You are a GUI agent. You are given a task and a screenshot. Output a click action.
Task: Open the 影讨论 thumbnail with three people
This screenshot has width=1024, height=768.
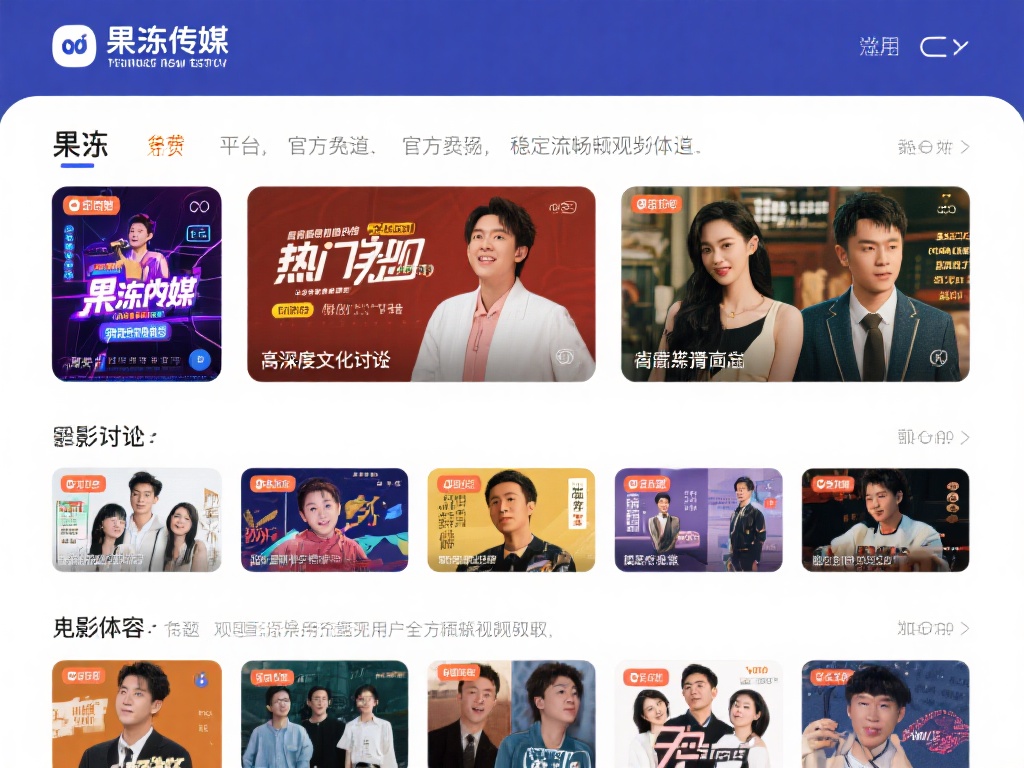pos(136,520)
